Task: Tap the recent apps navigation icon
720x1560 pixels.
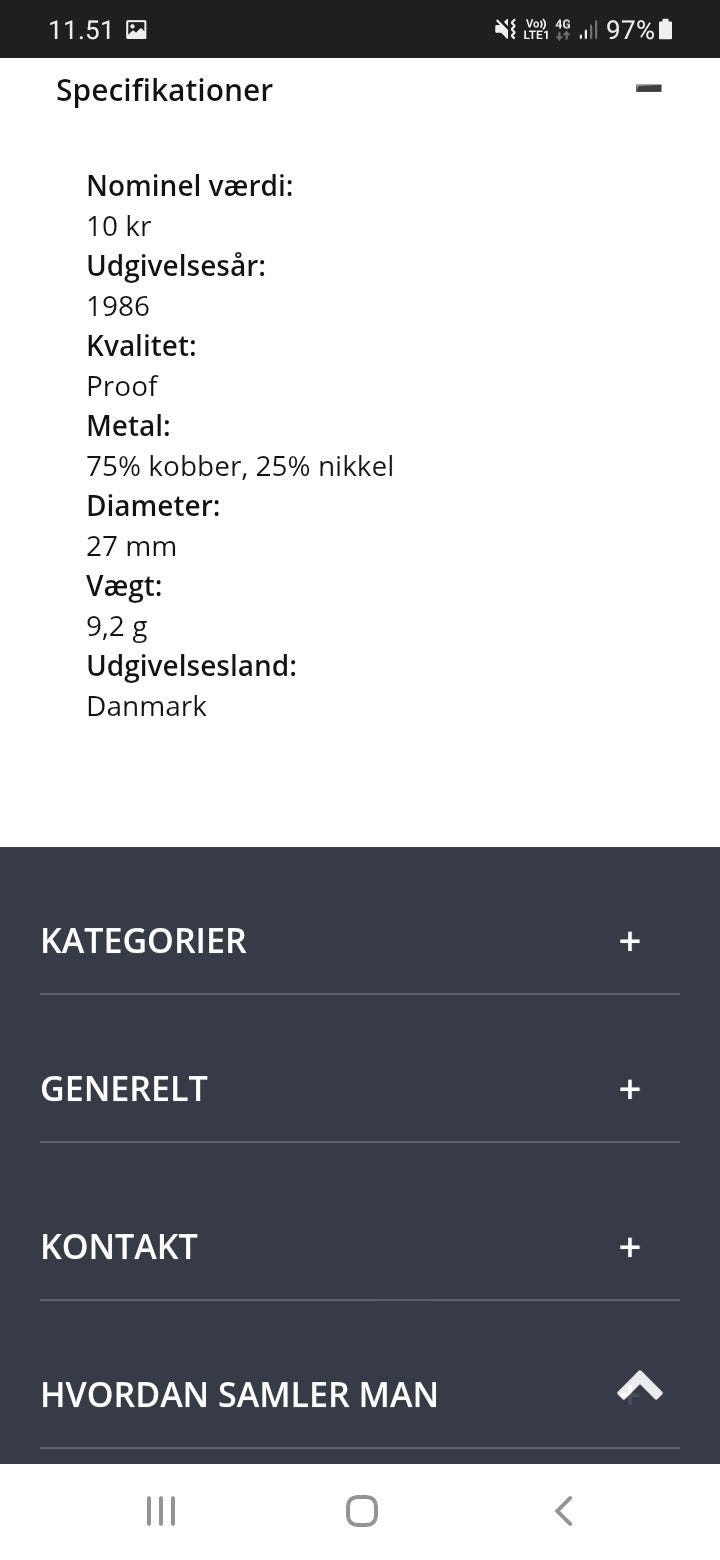Action: coord(160,1511)
